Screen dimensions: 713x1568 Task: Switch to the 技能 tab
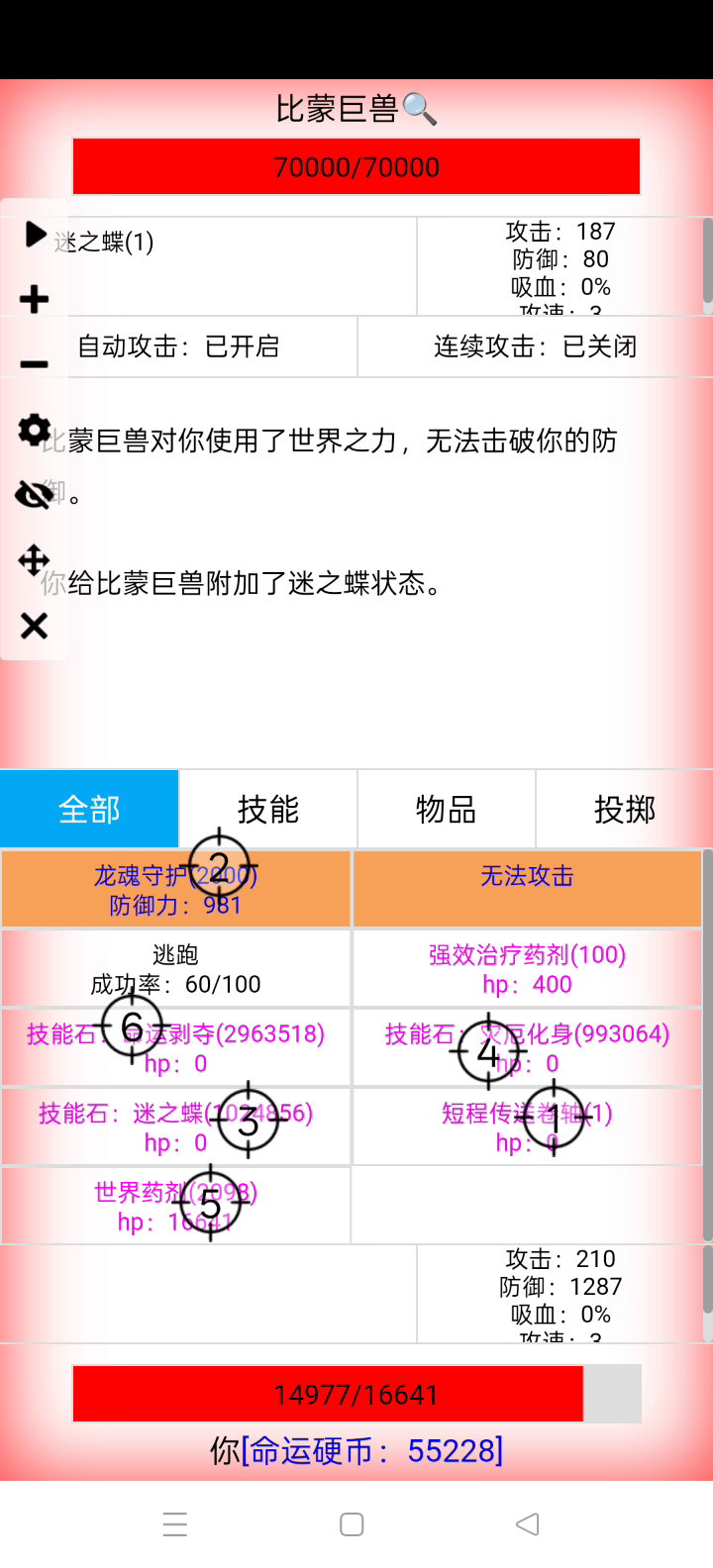[x=267, y=810]
